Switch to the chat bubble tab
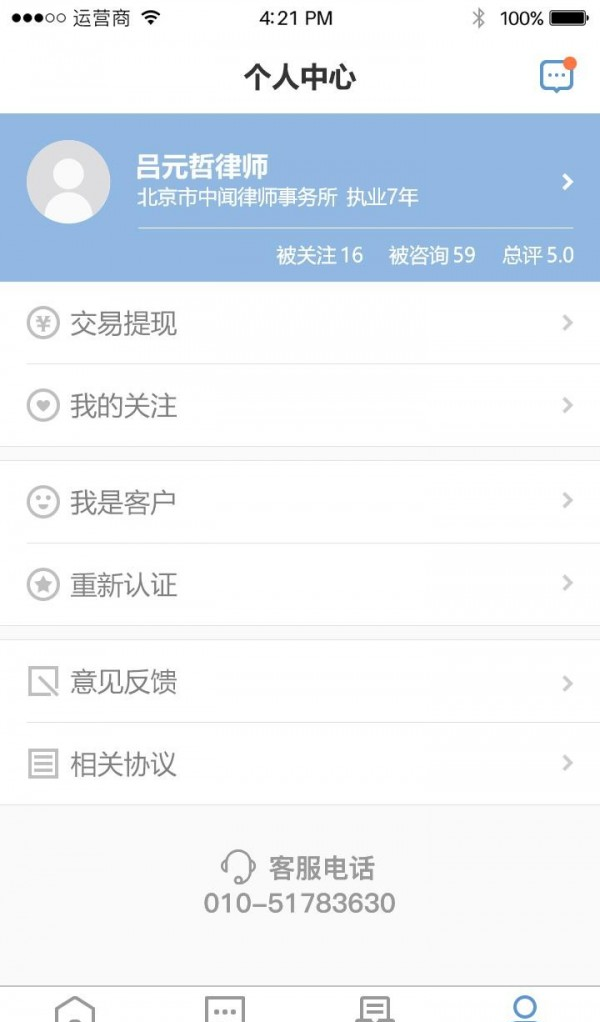 pos(224,1008)
